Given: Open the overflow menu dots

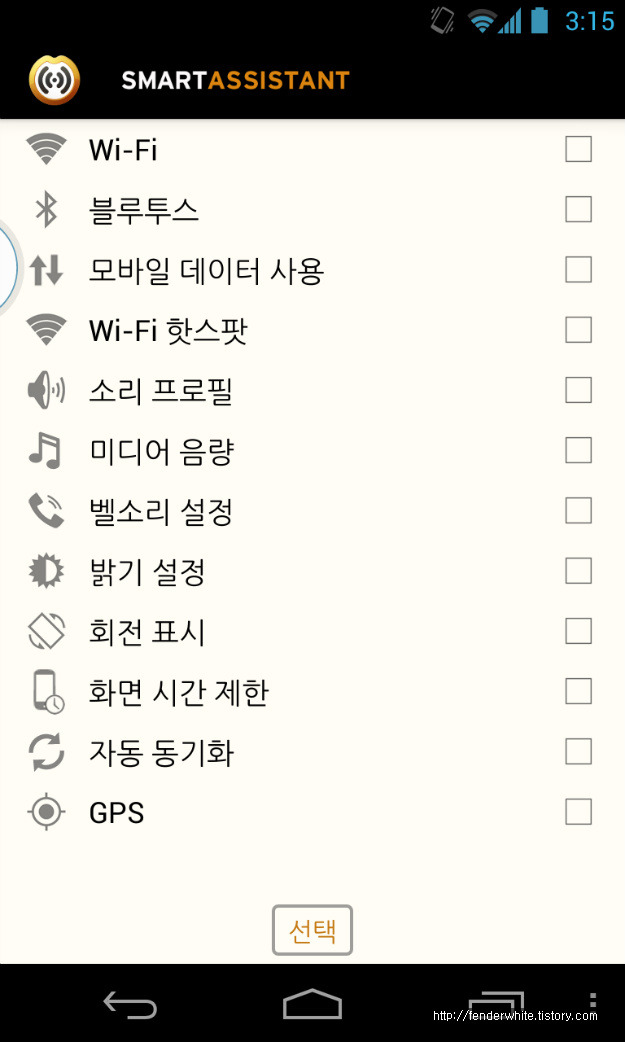Looking at the screenshot, I should tap(593, 1001).
